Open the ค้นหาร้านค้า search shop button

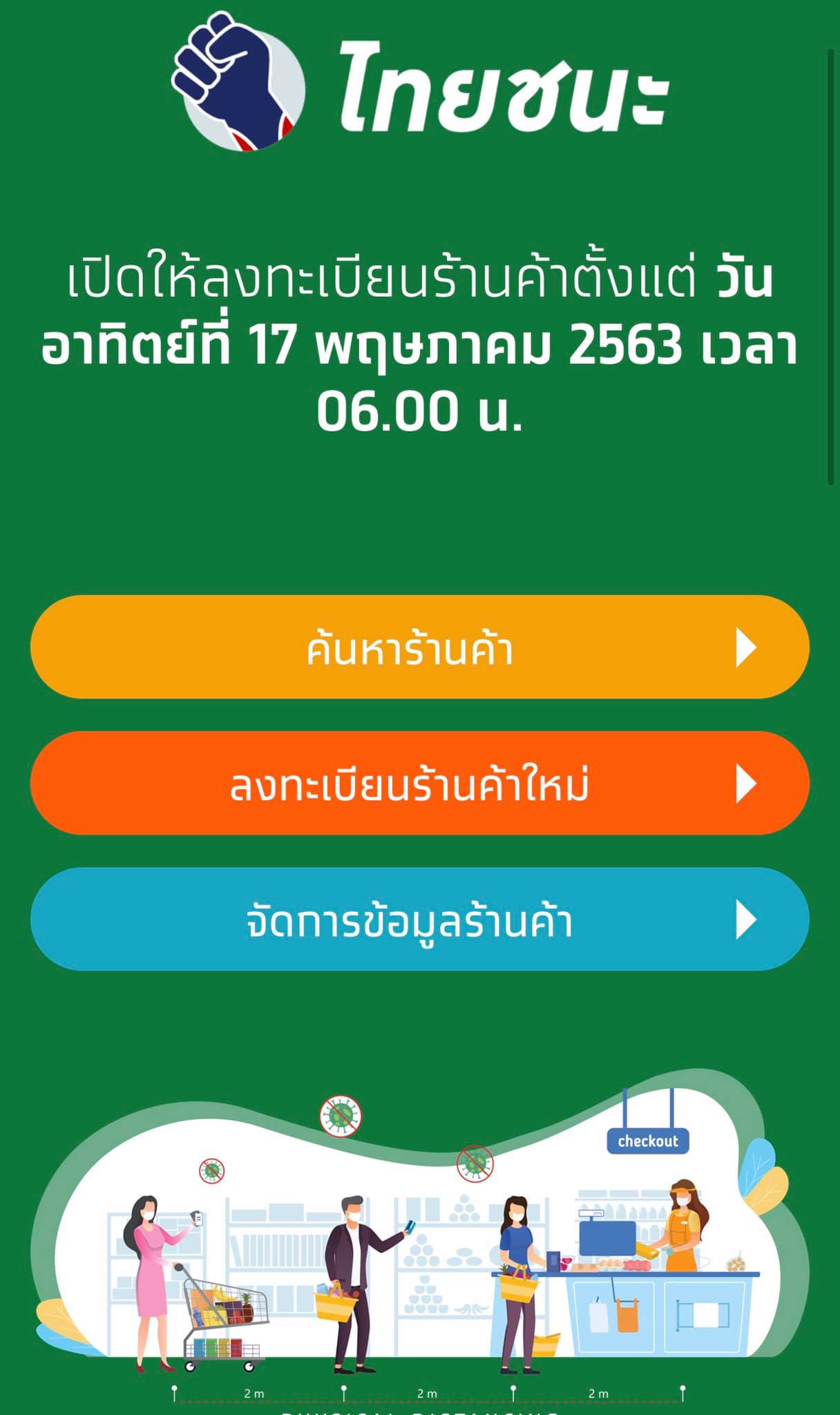pos(420,647)
